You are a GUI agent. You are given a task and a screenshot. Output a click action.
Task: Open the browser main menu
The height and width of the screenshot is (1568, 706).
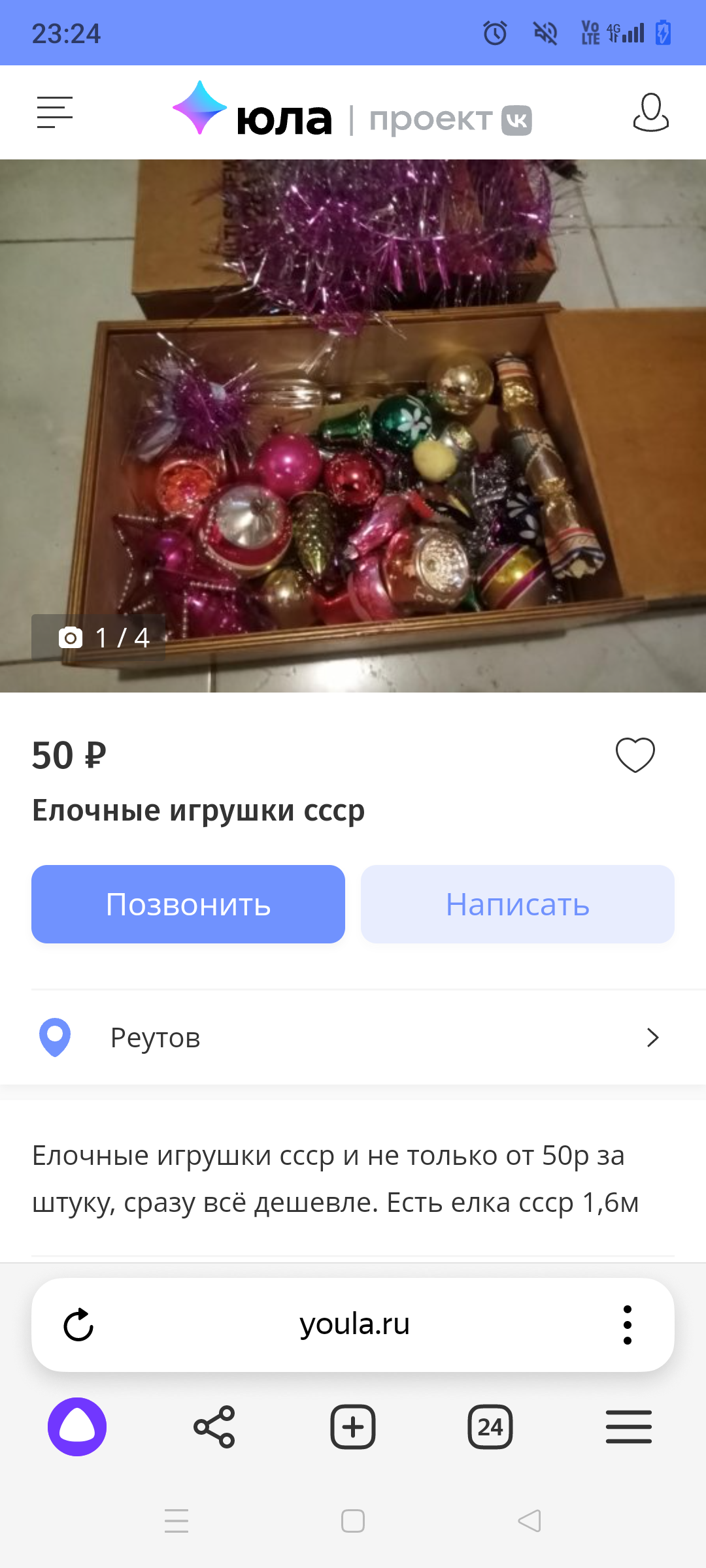coord(628,1427)
